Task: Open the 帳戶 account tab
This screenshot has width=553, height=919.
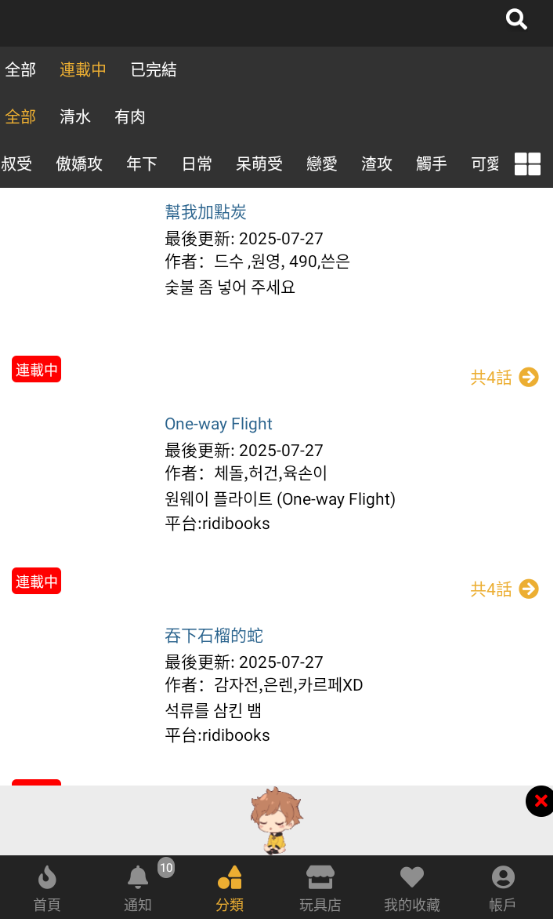Action: (x=503, y=888)
